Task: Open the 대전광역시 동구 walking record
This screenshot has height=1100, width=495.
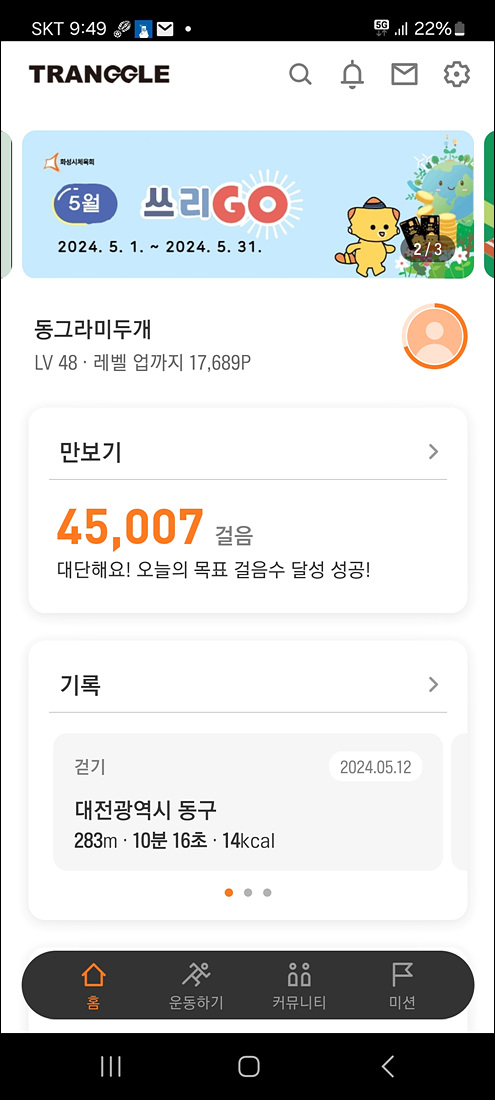Action: click(x=248, y=802)
